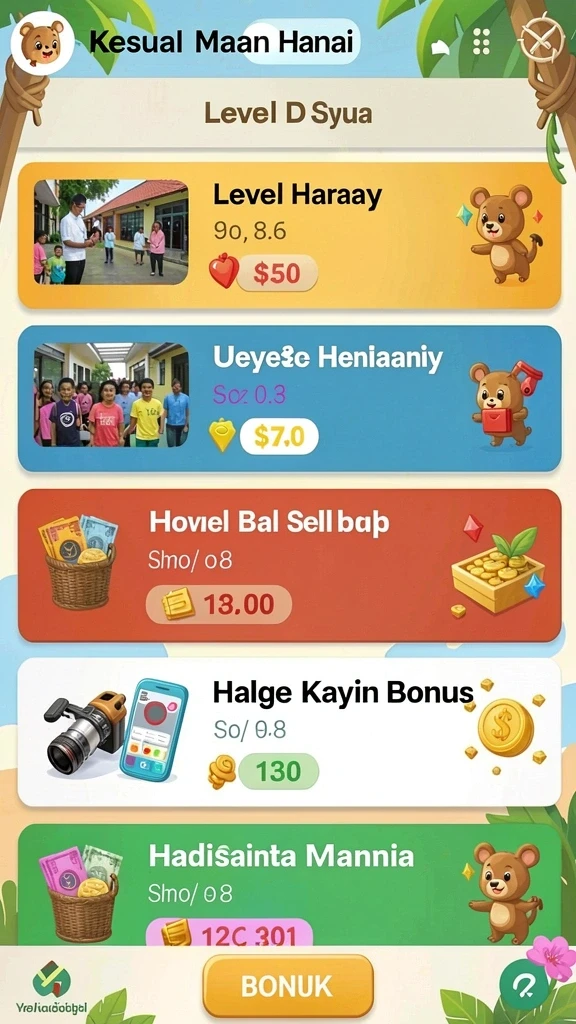Tap the $7.0 reward chip
The image size is (576, 1024).
[279, 437]
